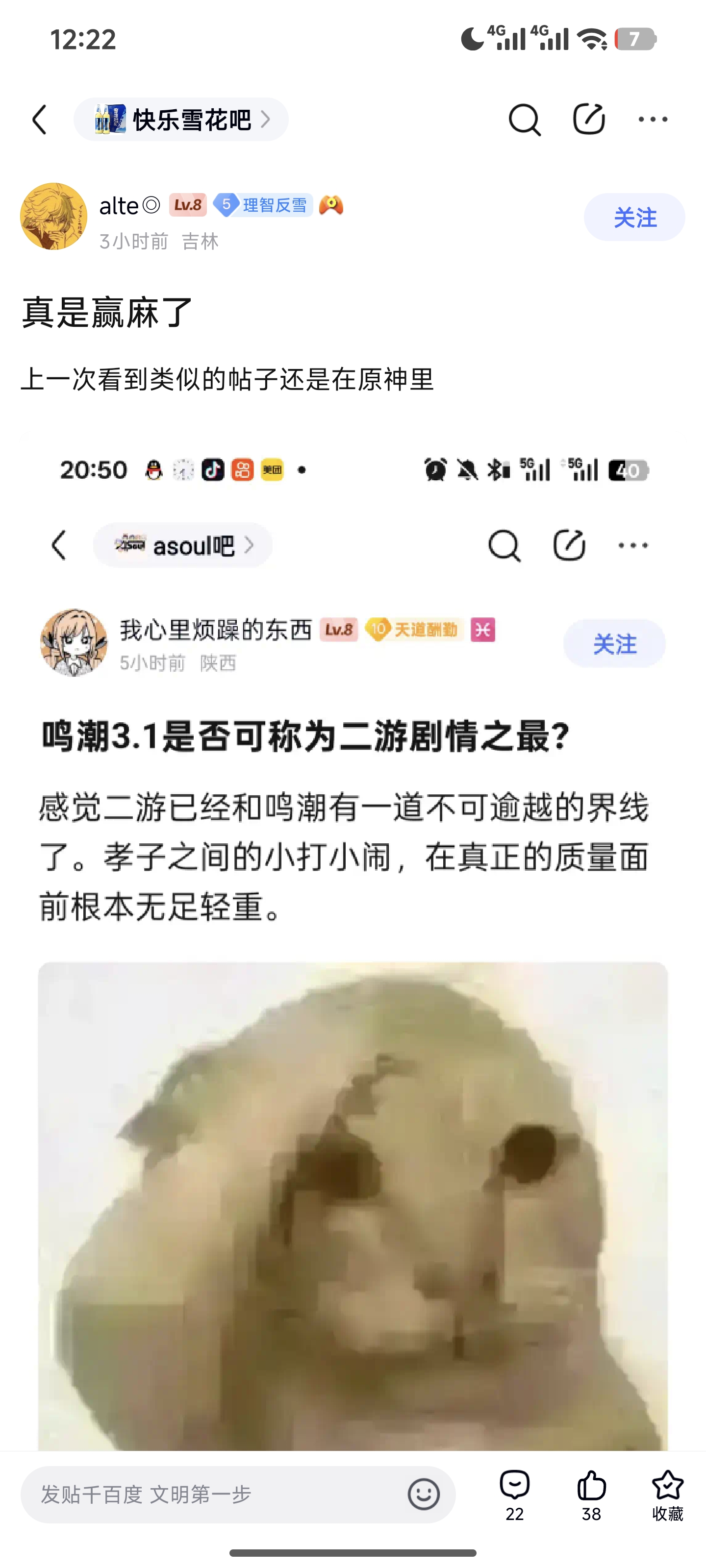Screen dimensions: 706x1568
Task: View alte's profile avatar
Action: tap(53, 217)
